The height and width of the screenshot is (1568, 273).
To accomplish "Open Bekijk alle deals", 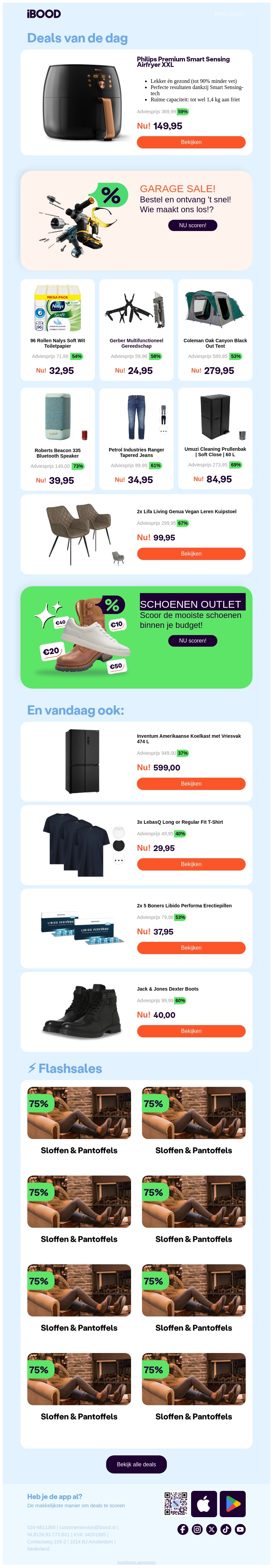I will coord(136,1465).
